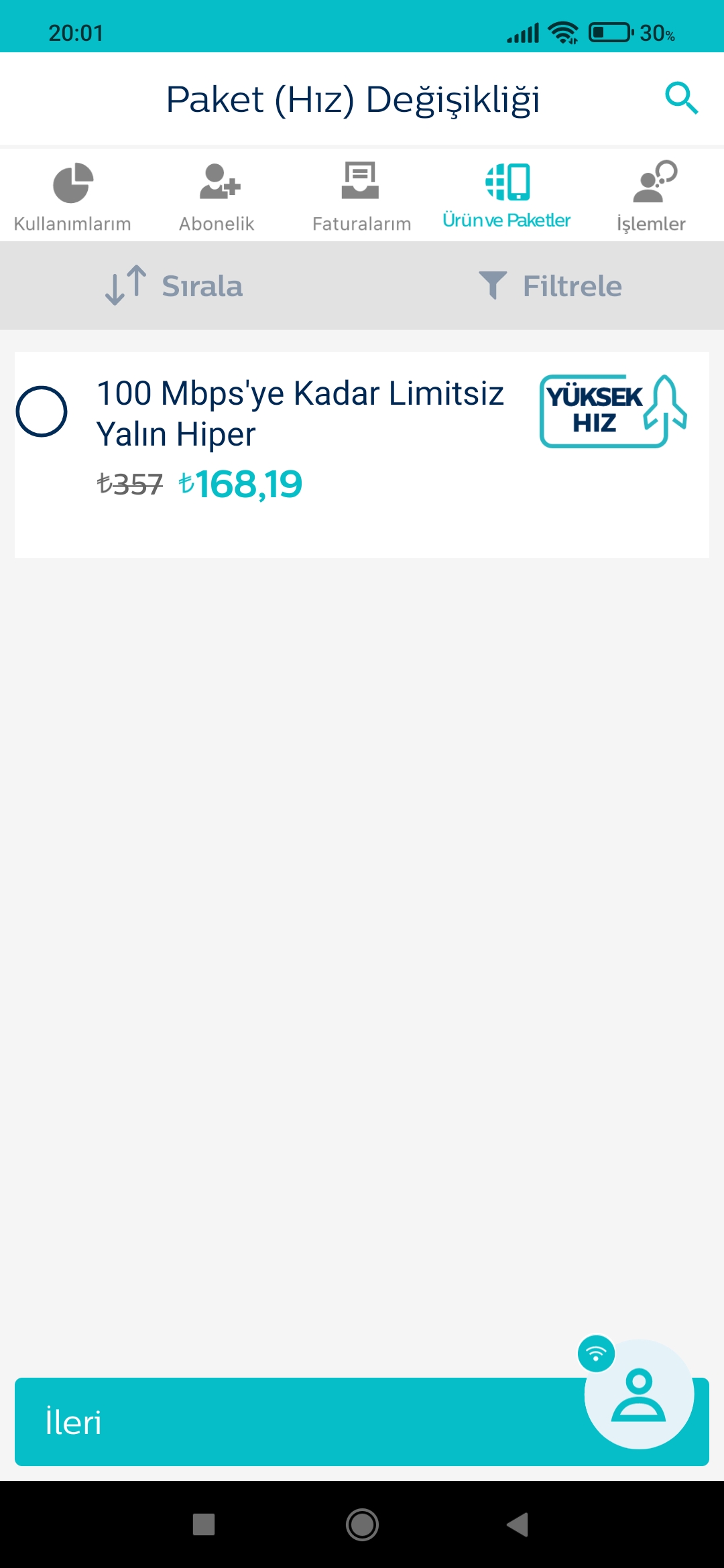Image resolution: width=724 pixels, height=1568 pixels.
Task: Open the Filtrele filter options
Action: pyautogui.click(x=550, y=286)
